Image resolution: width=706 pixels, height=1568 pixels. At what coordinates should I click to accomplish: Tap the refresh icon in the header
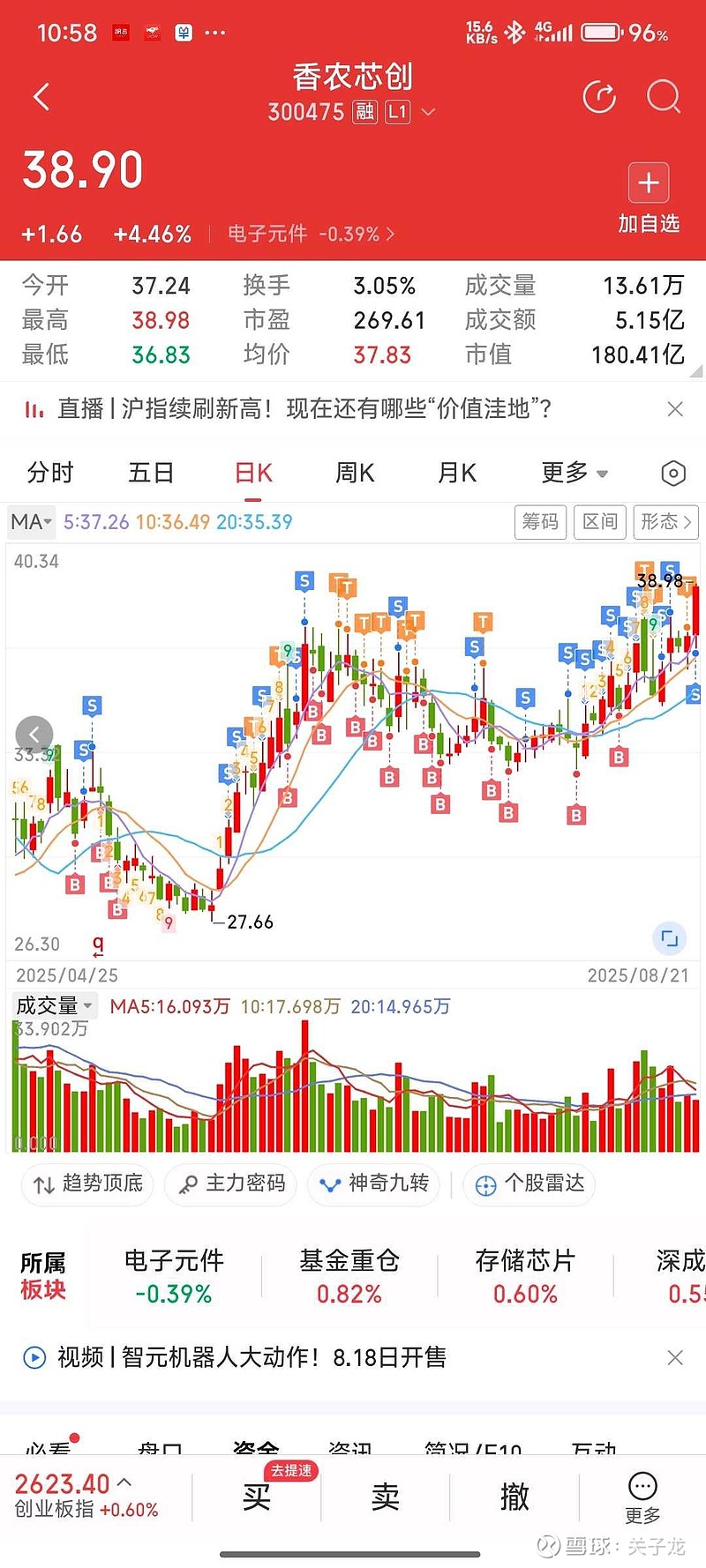pos(599,97)
